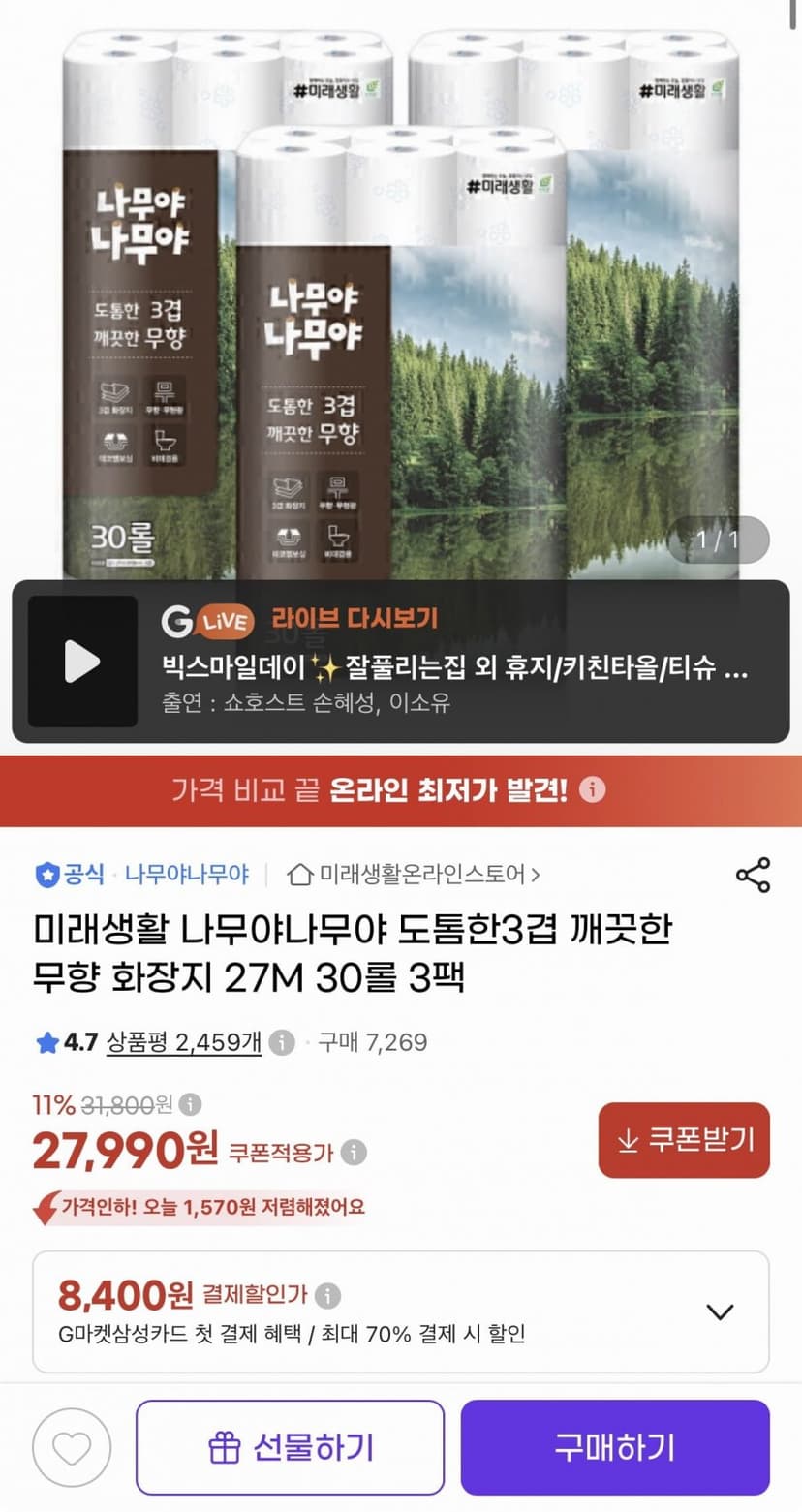The height and width of the screenshot is (1512, 802).
Task: Open info icon next to 쿠폰적용가
Action: point(355,1153)
